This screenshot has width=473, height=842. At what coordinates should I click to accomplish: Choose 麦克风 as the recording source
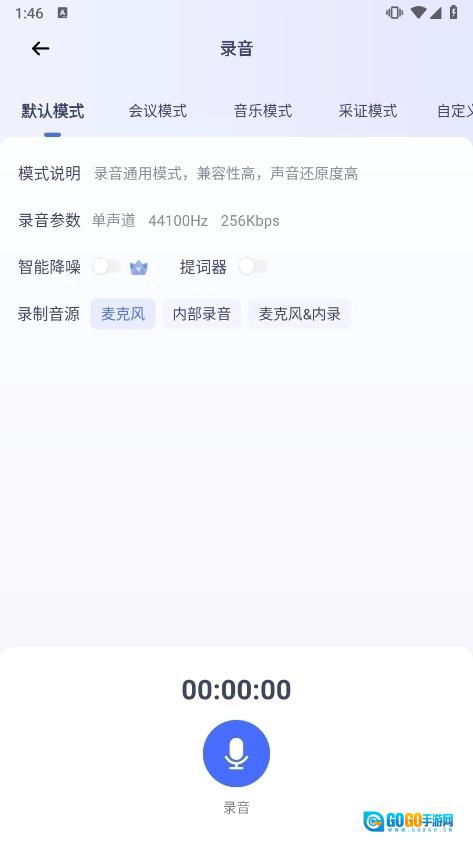click(x=123, y=314)
